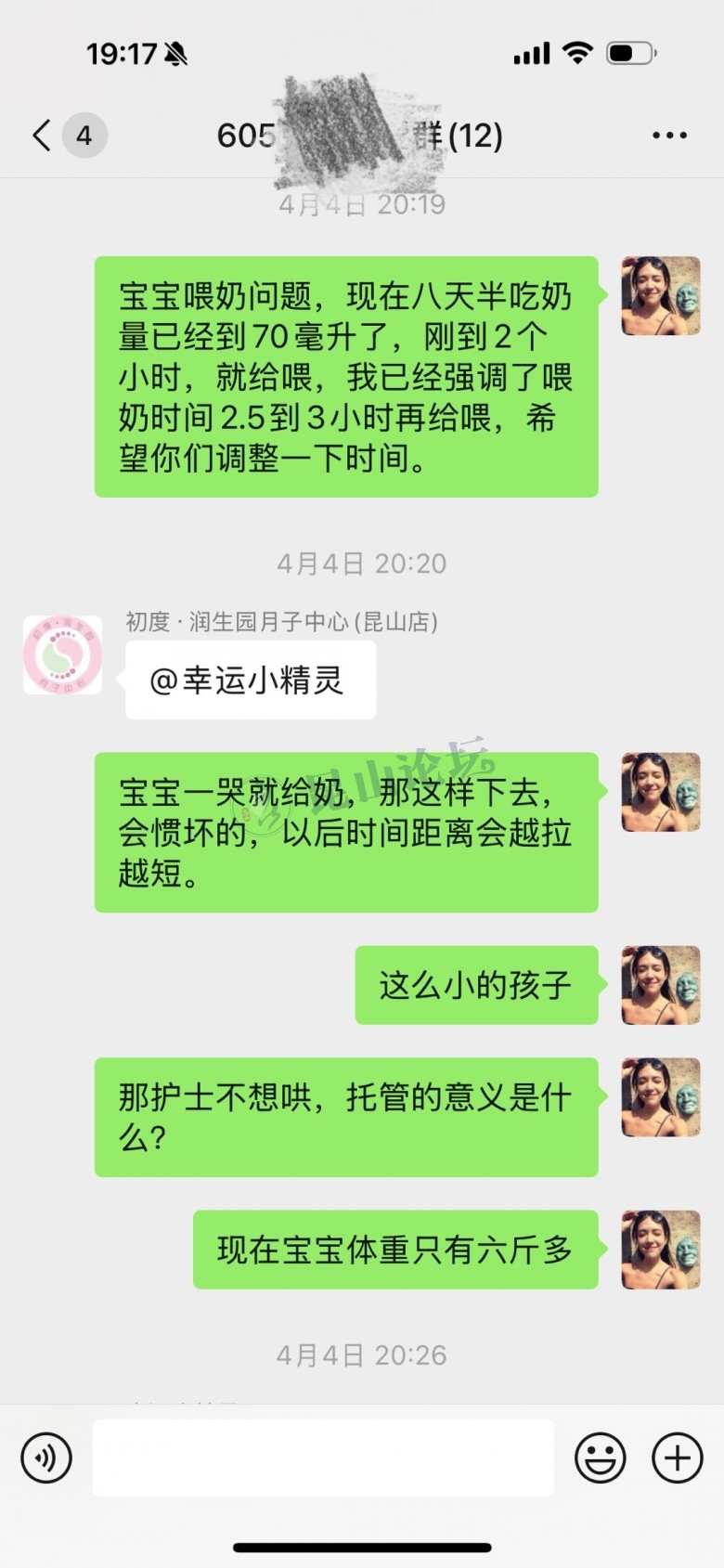Switch to voice message input

point(46,1458)
